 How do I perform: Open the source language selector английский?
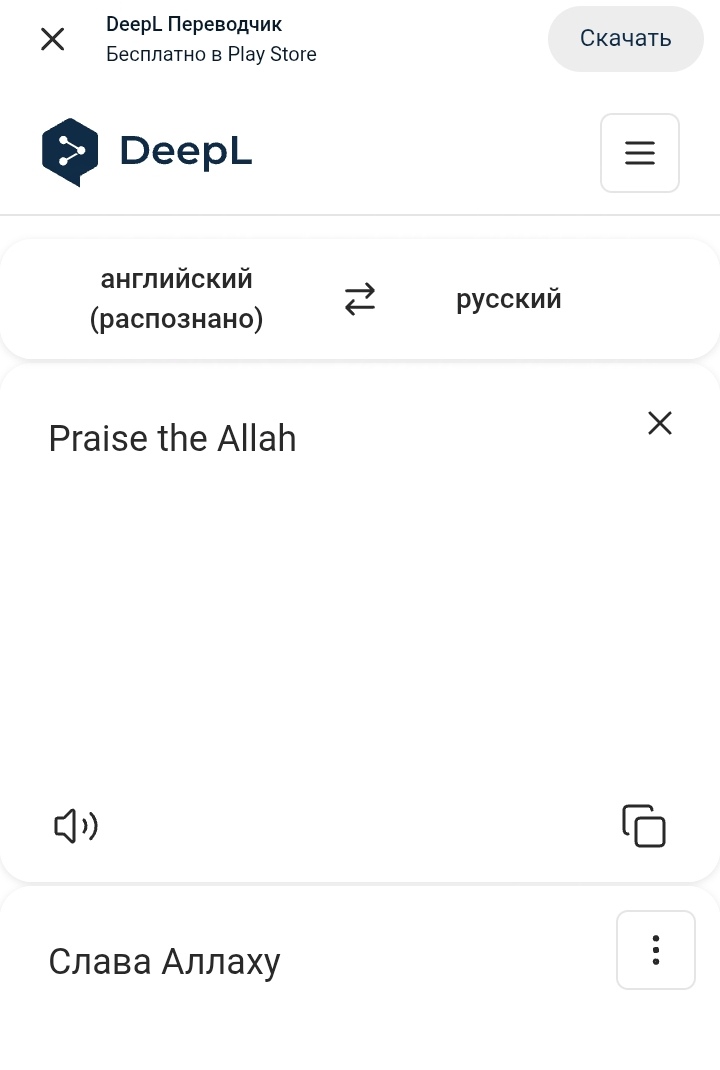177,299
